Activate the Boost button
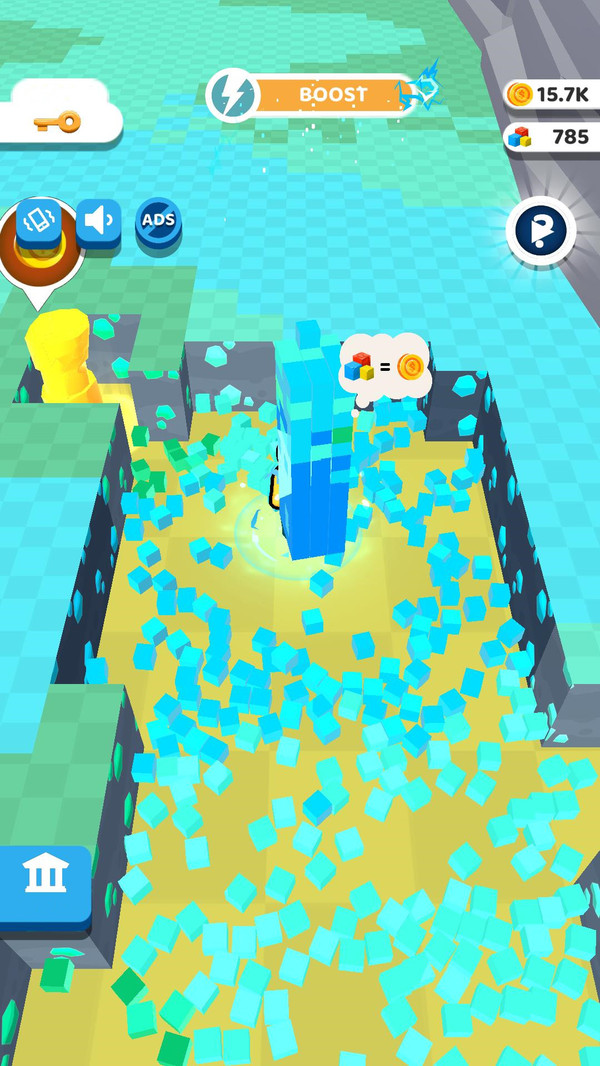The height and width of the screenshot is (1066, 600). click(320, 95)
